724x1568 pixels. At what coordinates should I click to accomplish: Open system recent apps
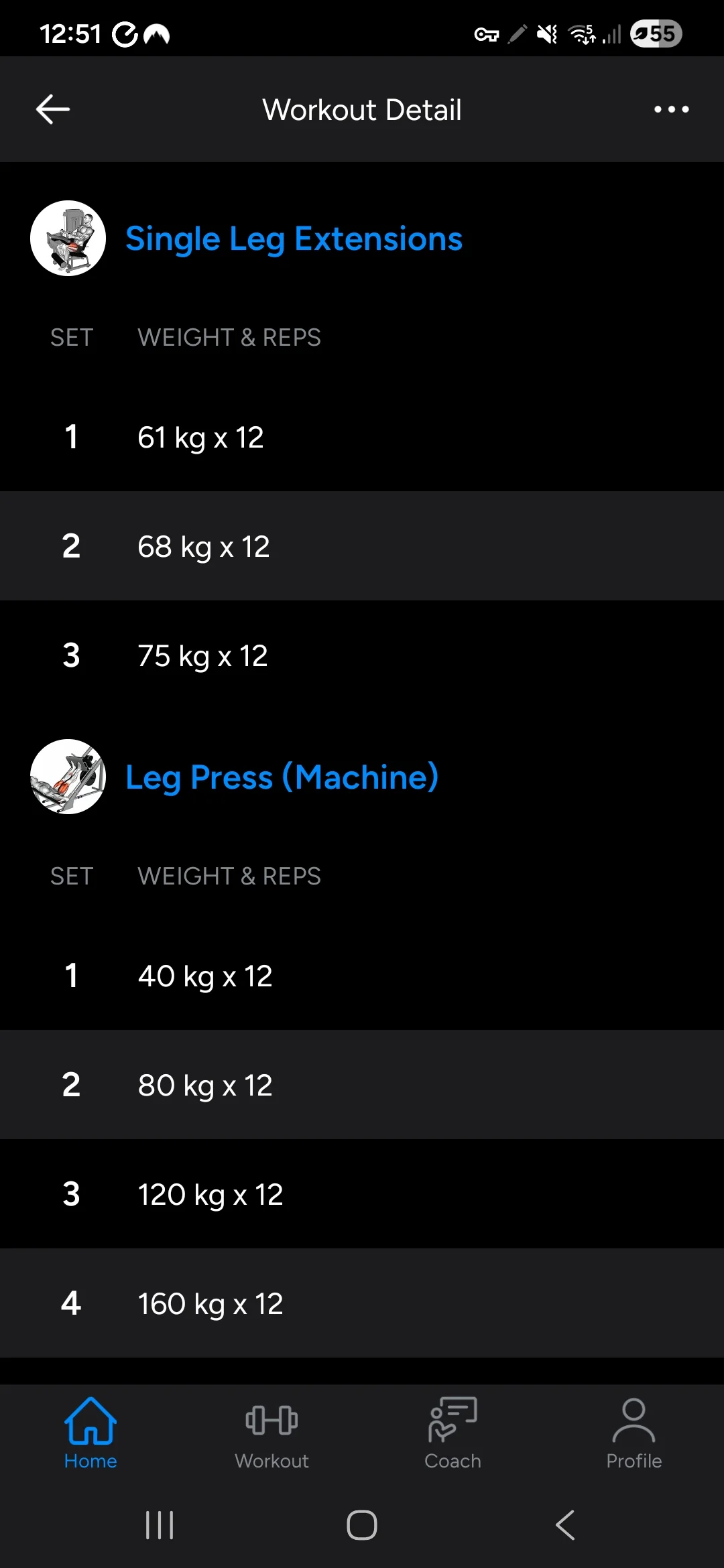point(160,1525)
